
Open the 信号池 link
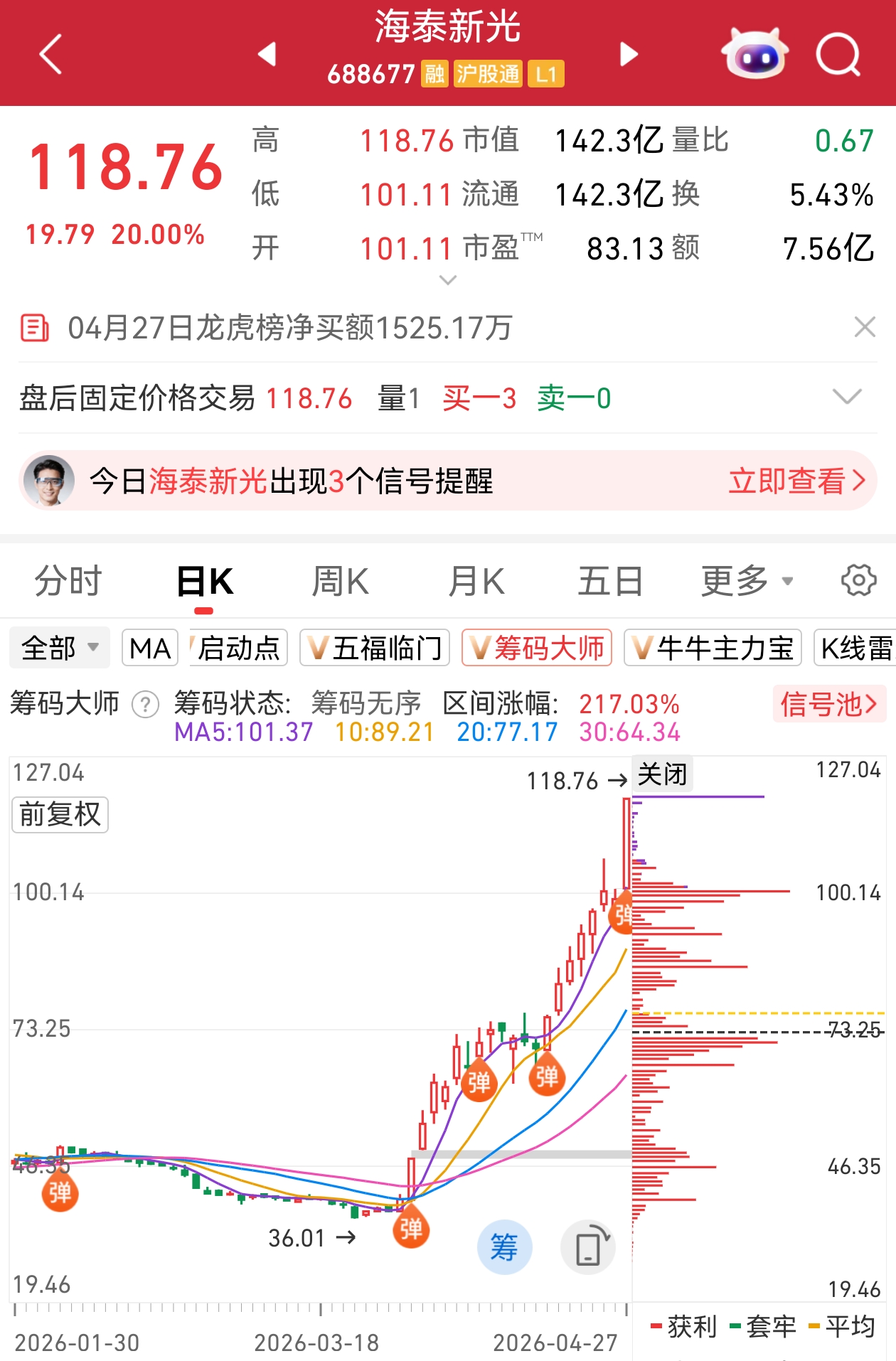coord(828,704)
